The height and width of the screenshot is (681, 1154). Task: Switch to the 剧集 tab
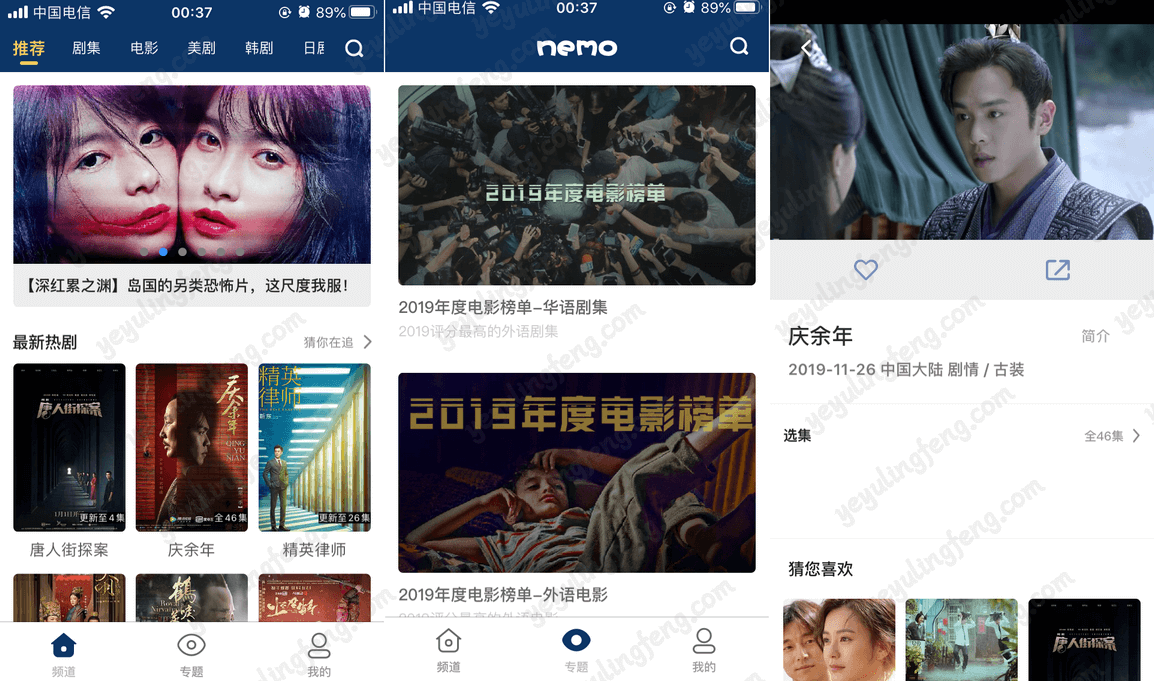point(86,47)
